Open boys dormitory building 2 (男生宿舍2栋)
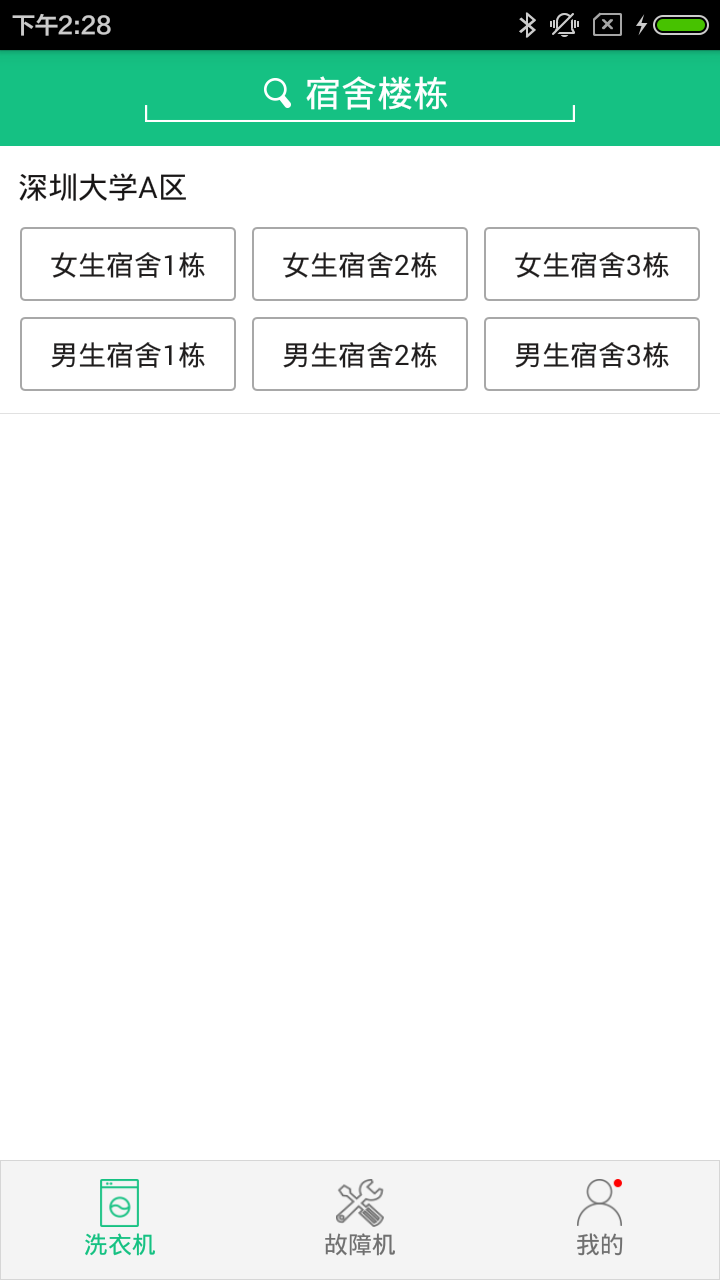 point(360,353)
